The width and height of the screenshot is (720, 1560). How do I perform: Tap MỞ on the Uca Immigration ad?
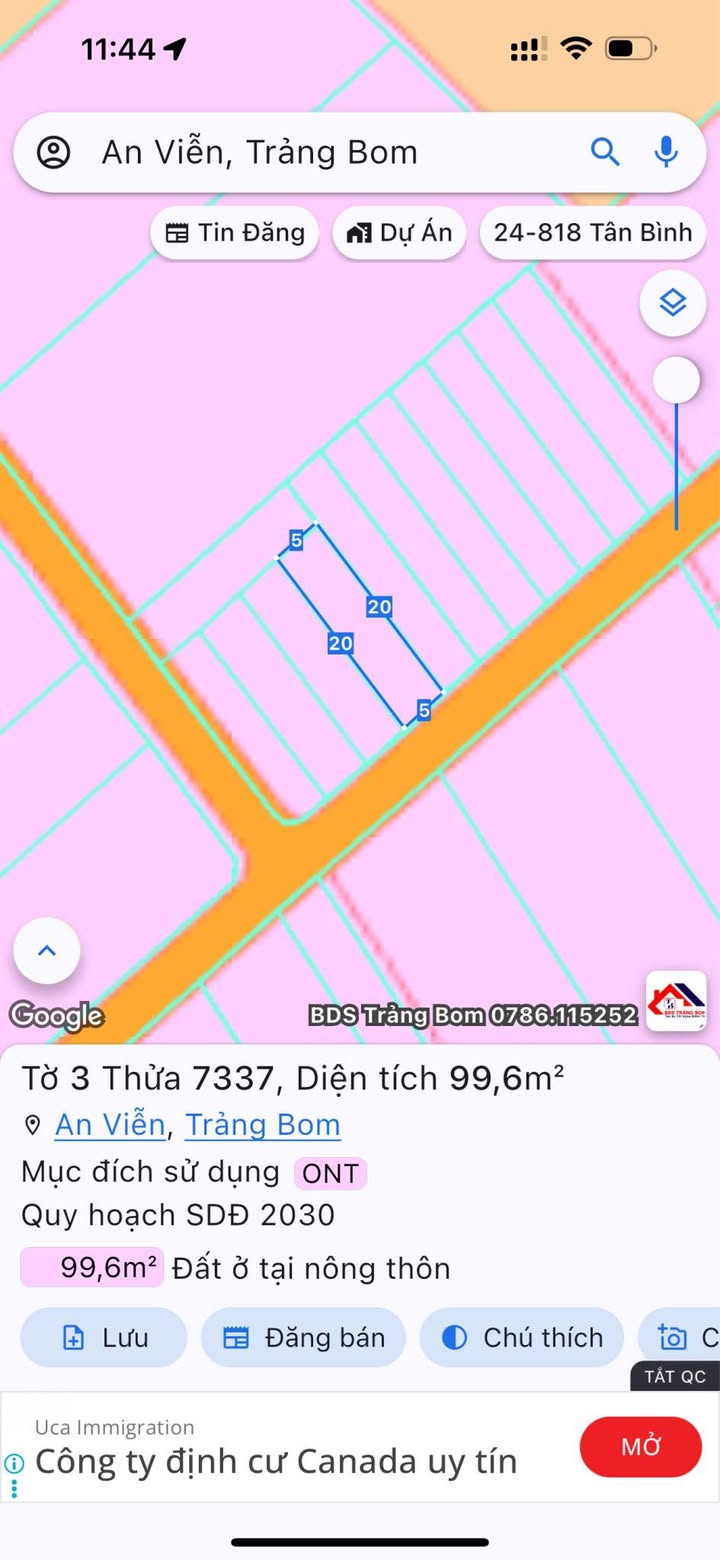(641, 1446)
